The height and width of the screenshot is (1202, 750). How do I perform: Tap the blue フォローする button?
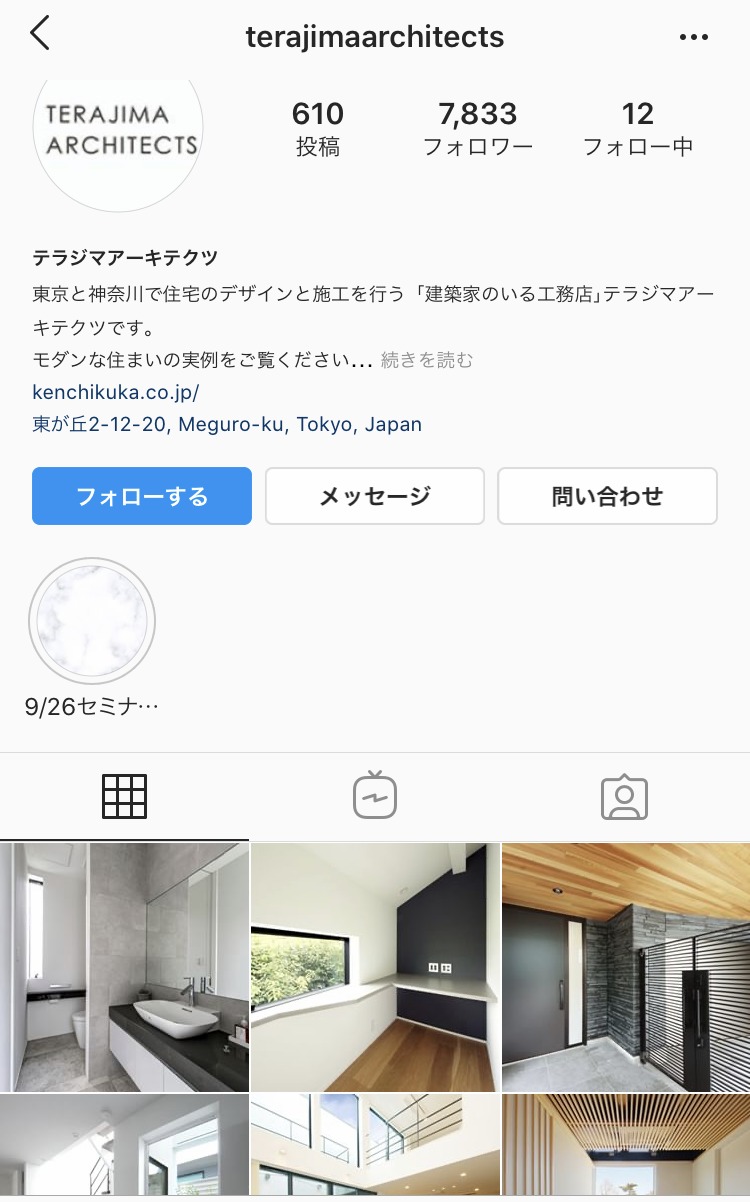tap(142, 496)
